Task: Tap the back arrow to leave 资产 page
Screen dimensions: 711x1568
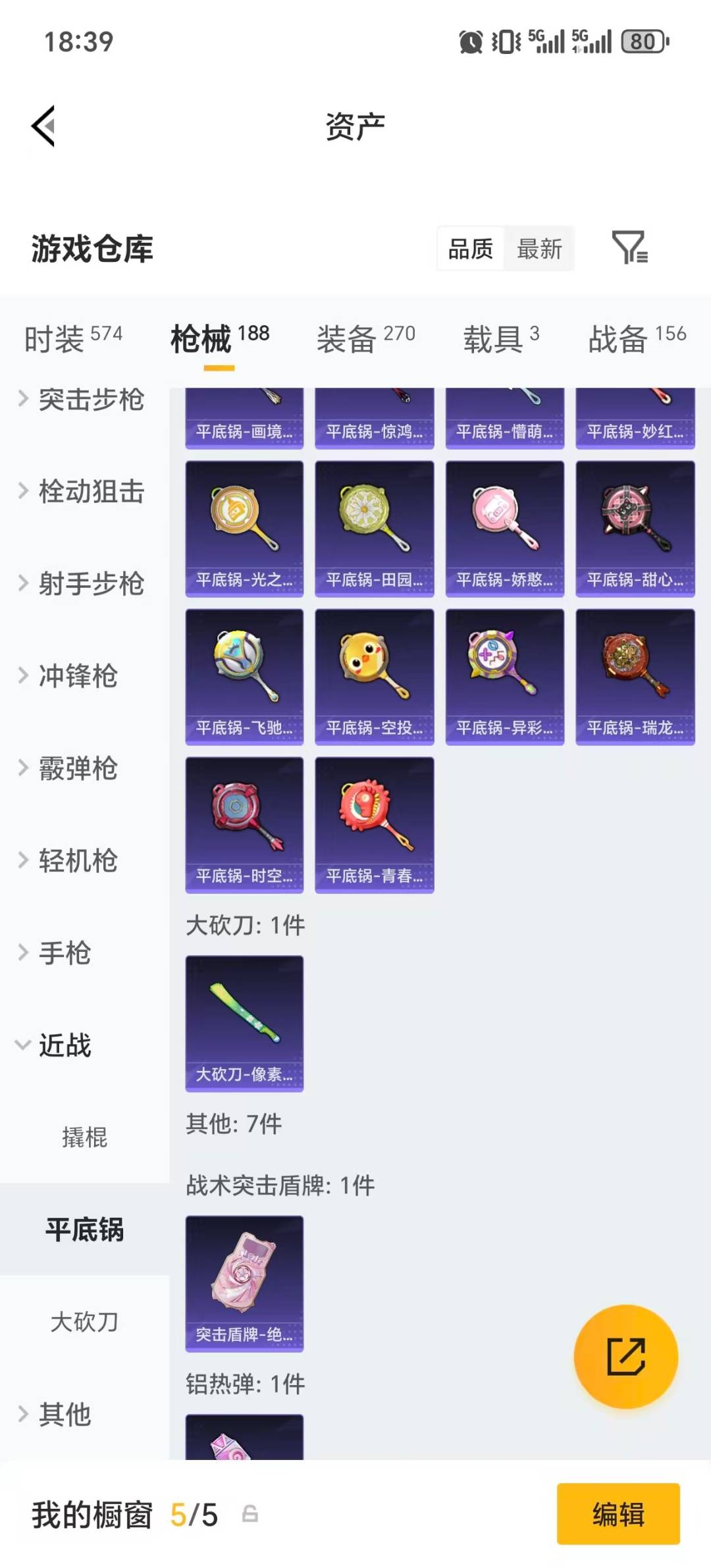Action: click(43, 125)
